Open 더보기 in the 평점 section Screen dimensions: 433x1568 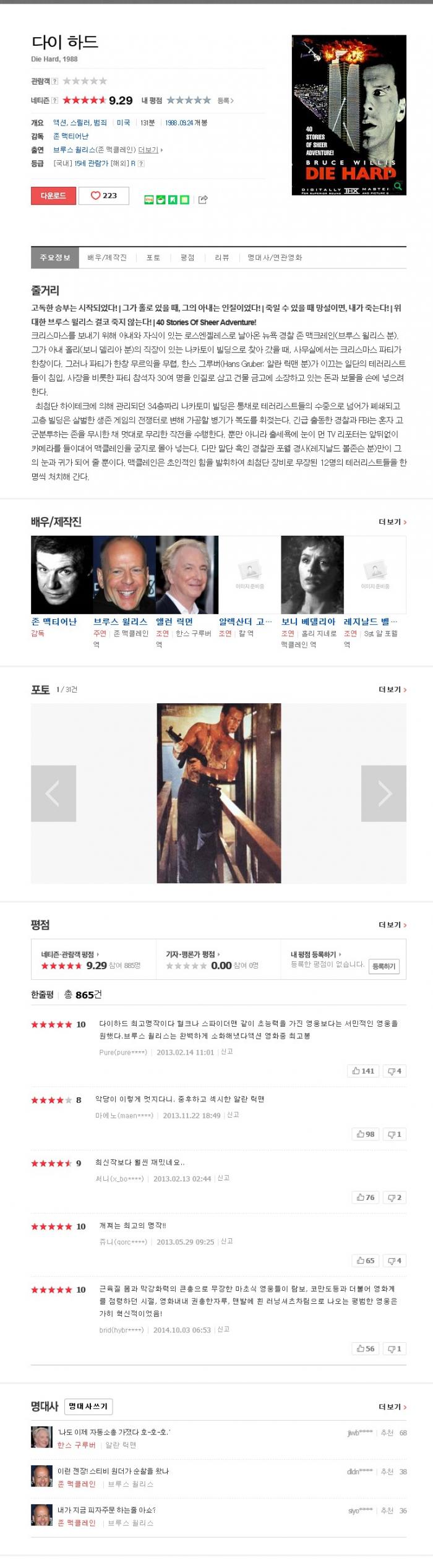click(392, 925)
